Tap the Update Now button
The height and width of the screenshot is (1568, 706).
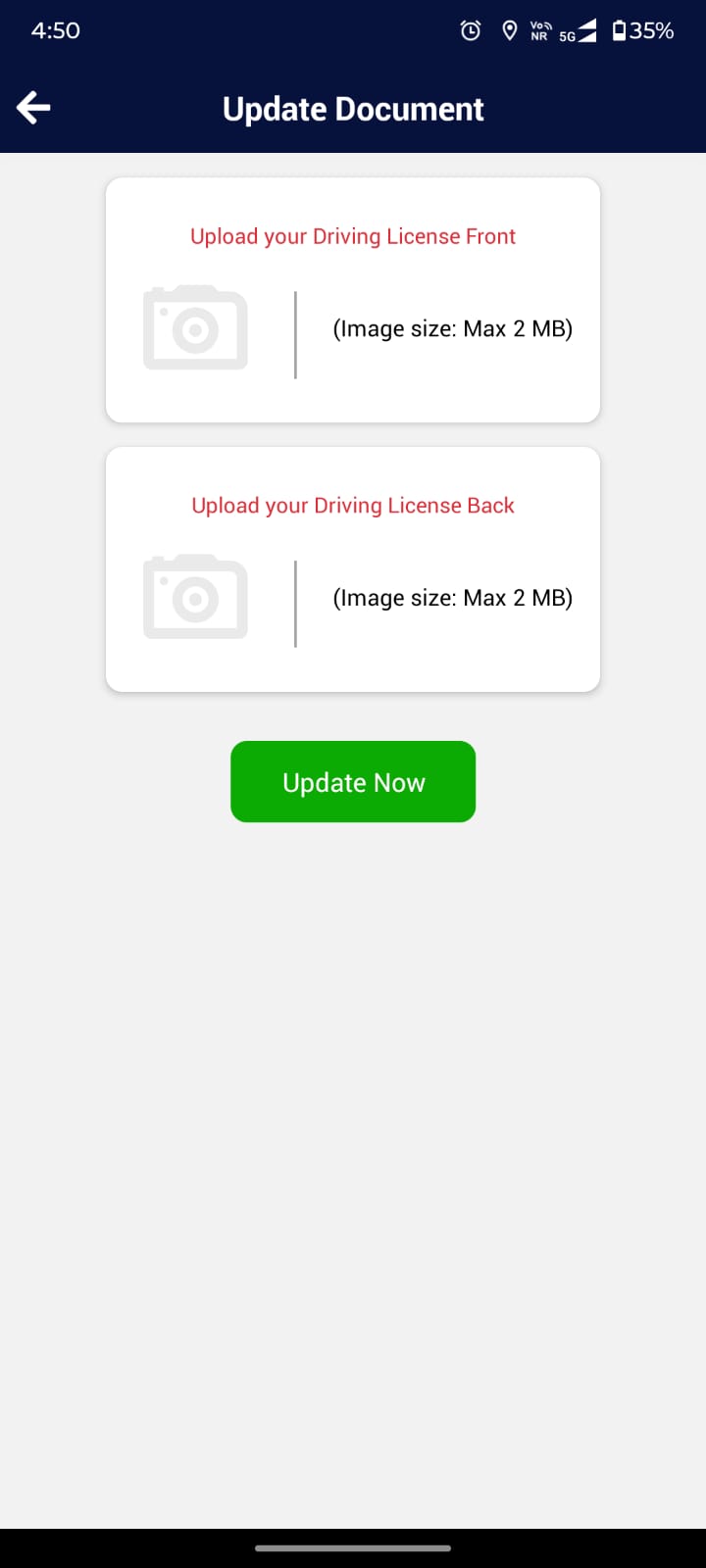tap(353, 782)
